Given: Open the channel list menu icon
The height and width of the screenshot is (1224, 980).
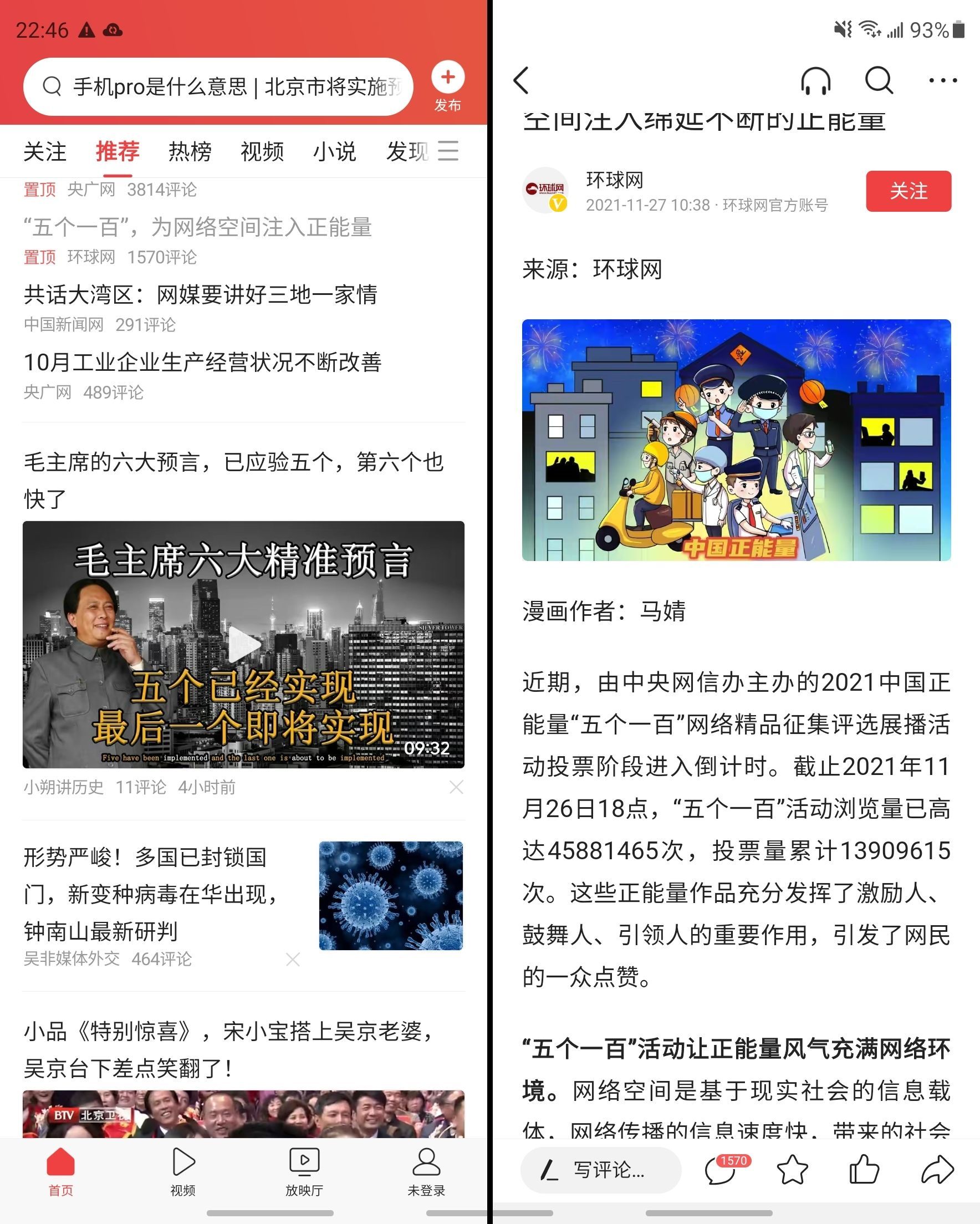Looking at the screenshot, I should click(x=448, y=151).
